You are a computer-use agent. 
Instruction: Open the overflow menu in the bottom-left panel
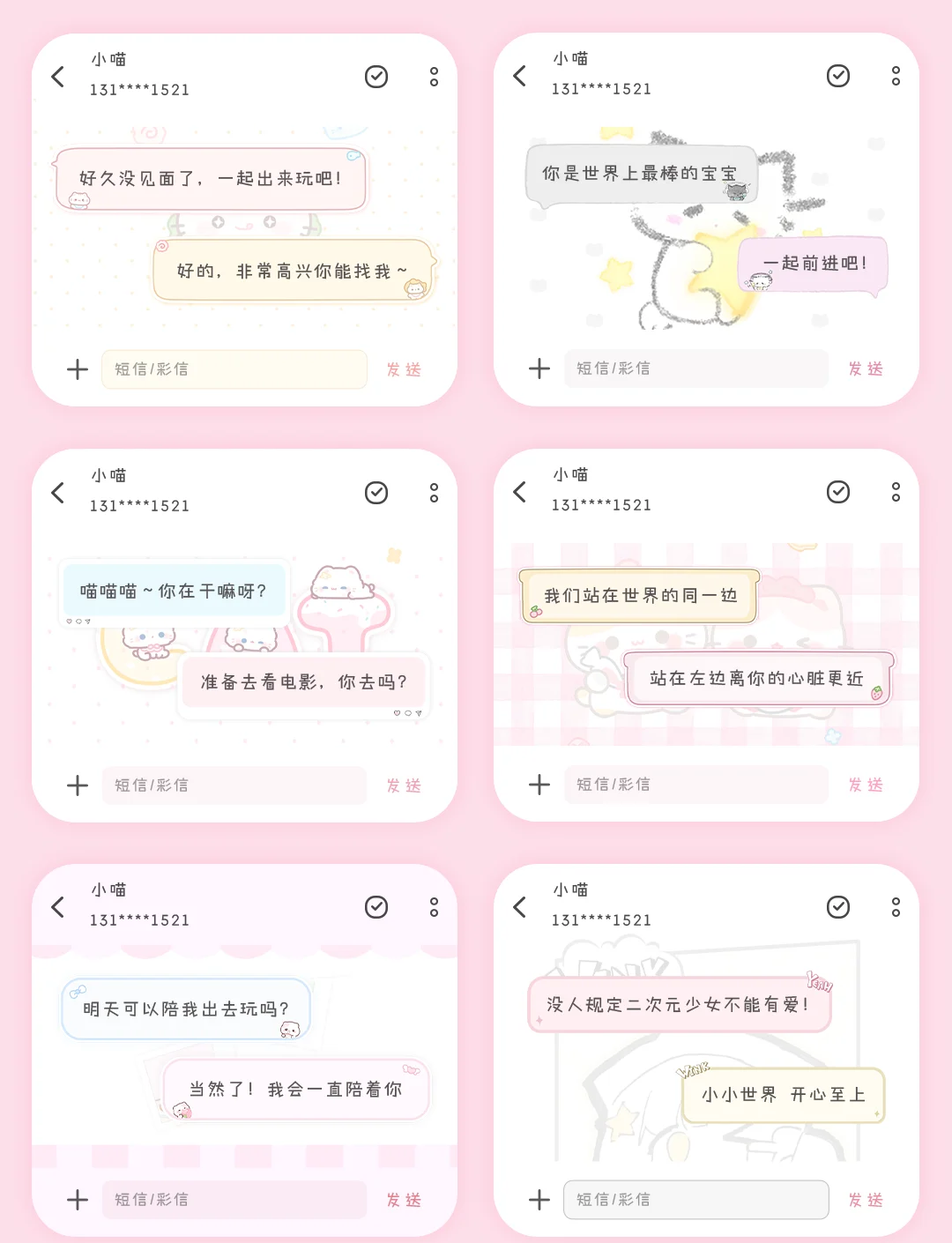[x=433, y=907]
